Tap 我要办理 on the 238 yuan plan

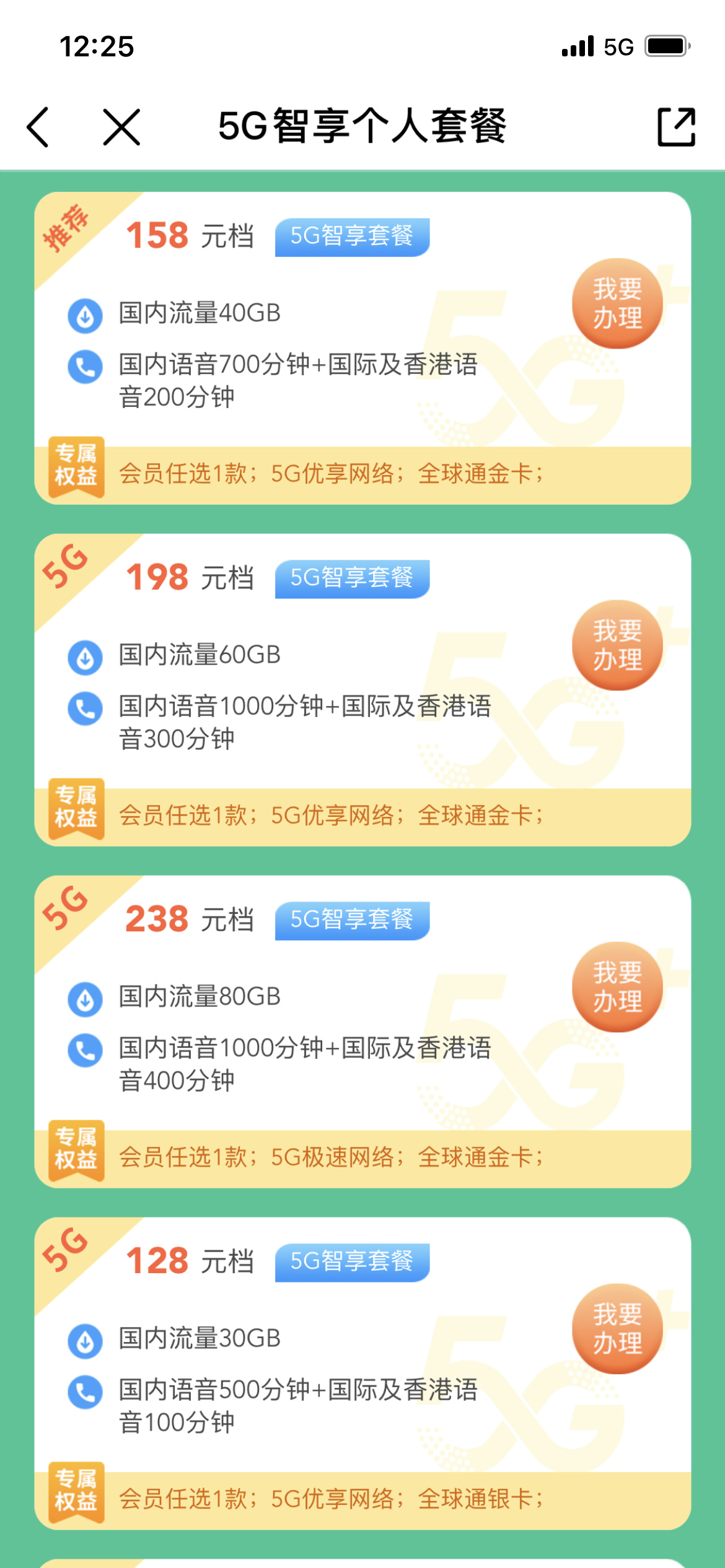(617, 987)
